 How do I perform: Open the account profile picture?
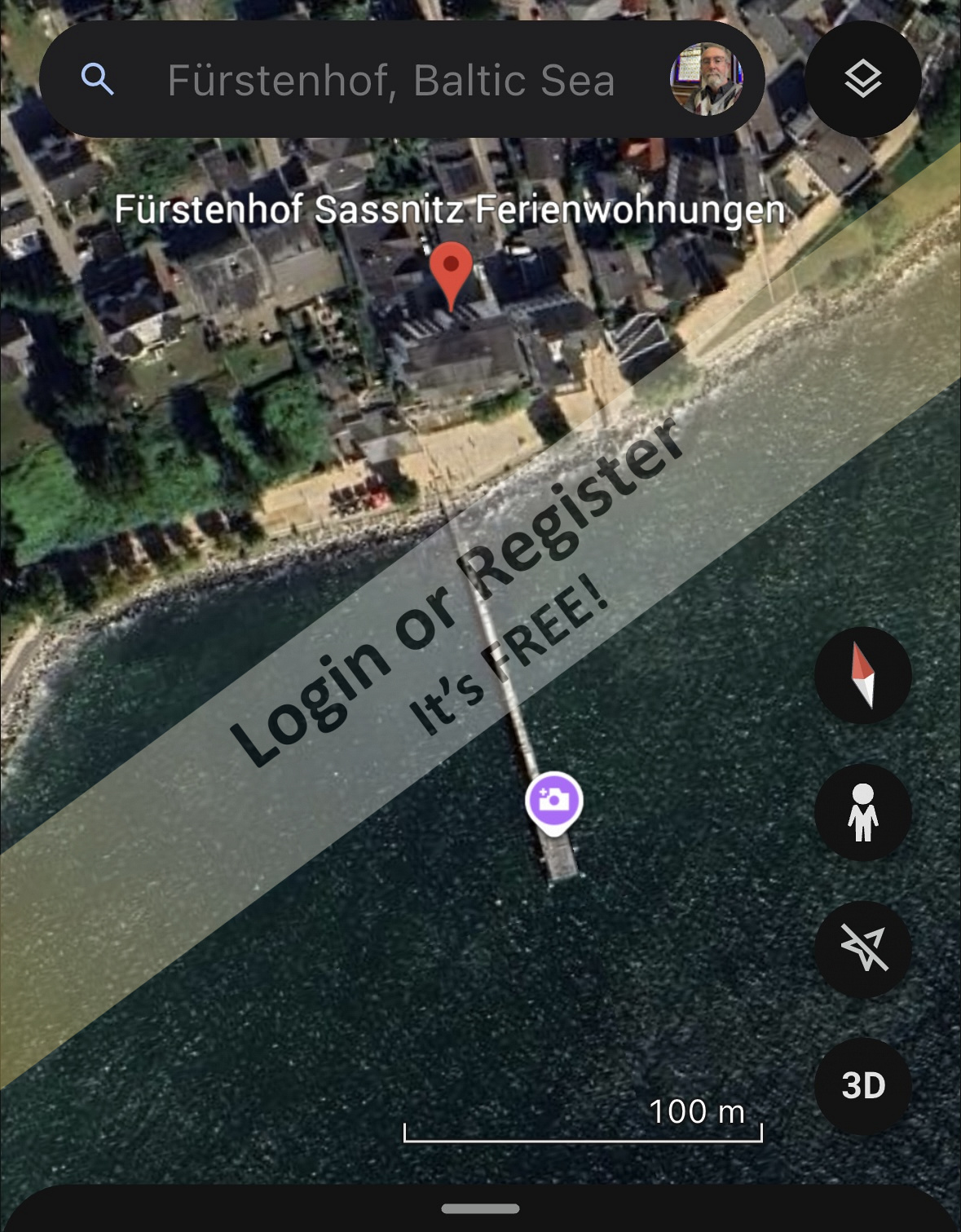[x=706, y=79]
